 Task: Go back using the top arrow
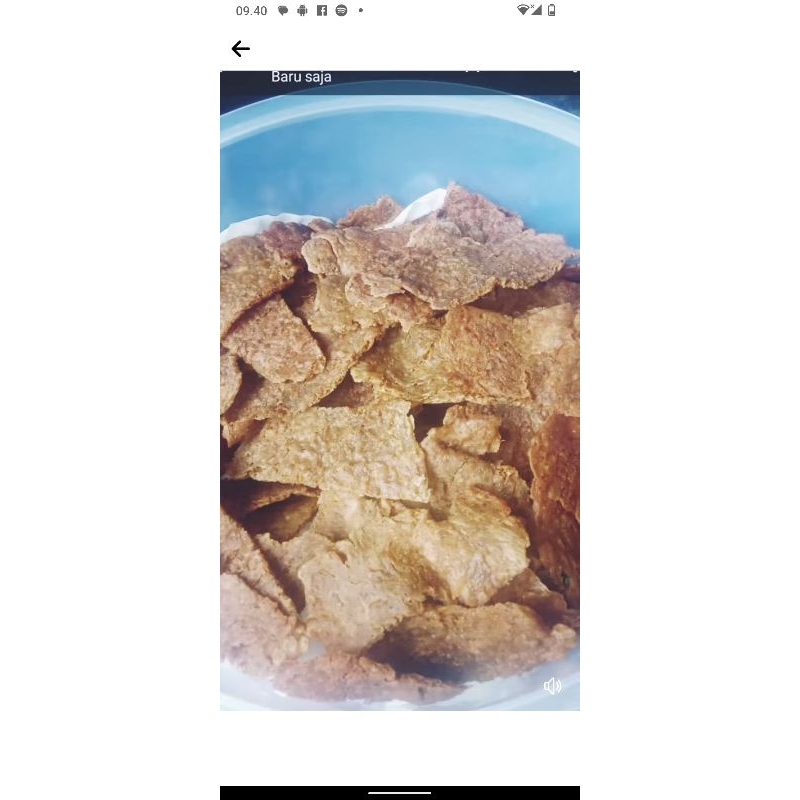pos(240,49)
